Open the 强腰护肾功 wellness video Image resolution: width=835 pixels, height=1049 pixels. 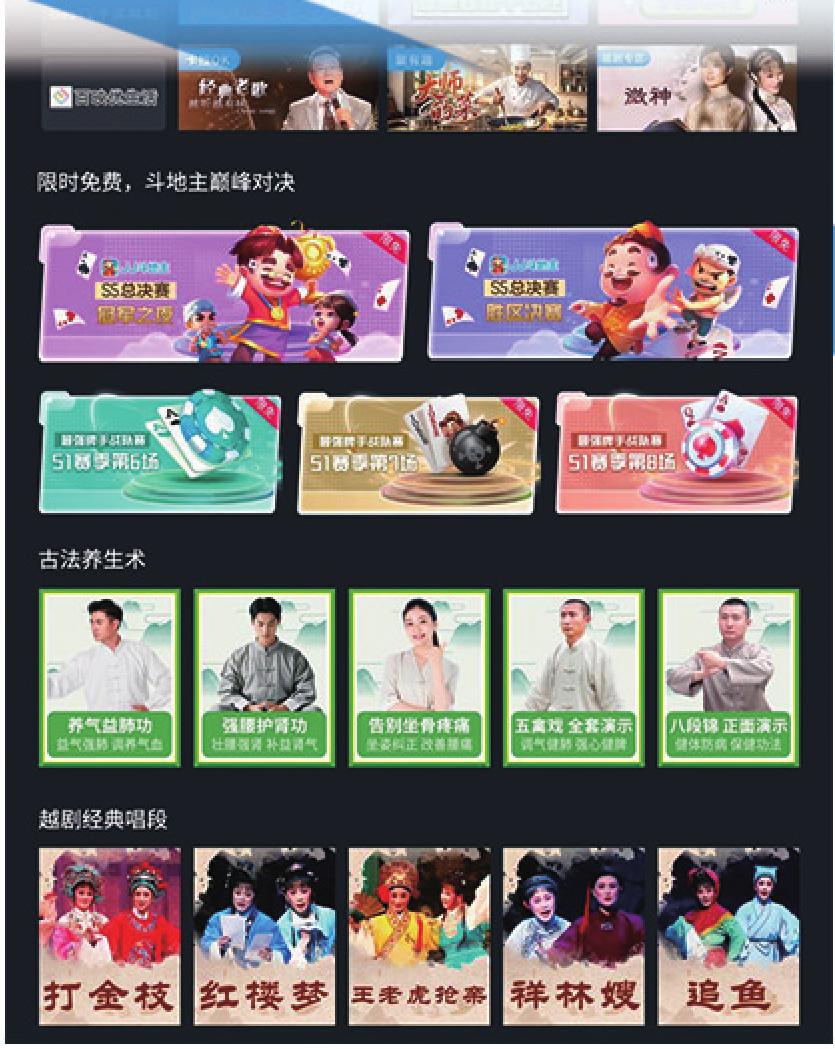pos(264,678)
